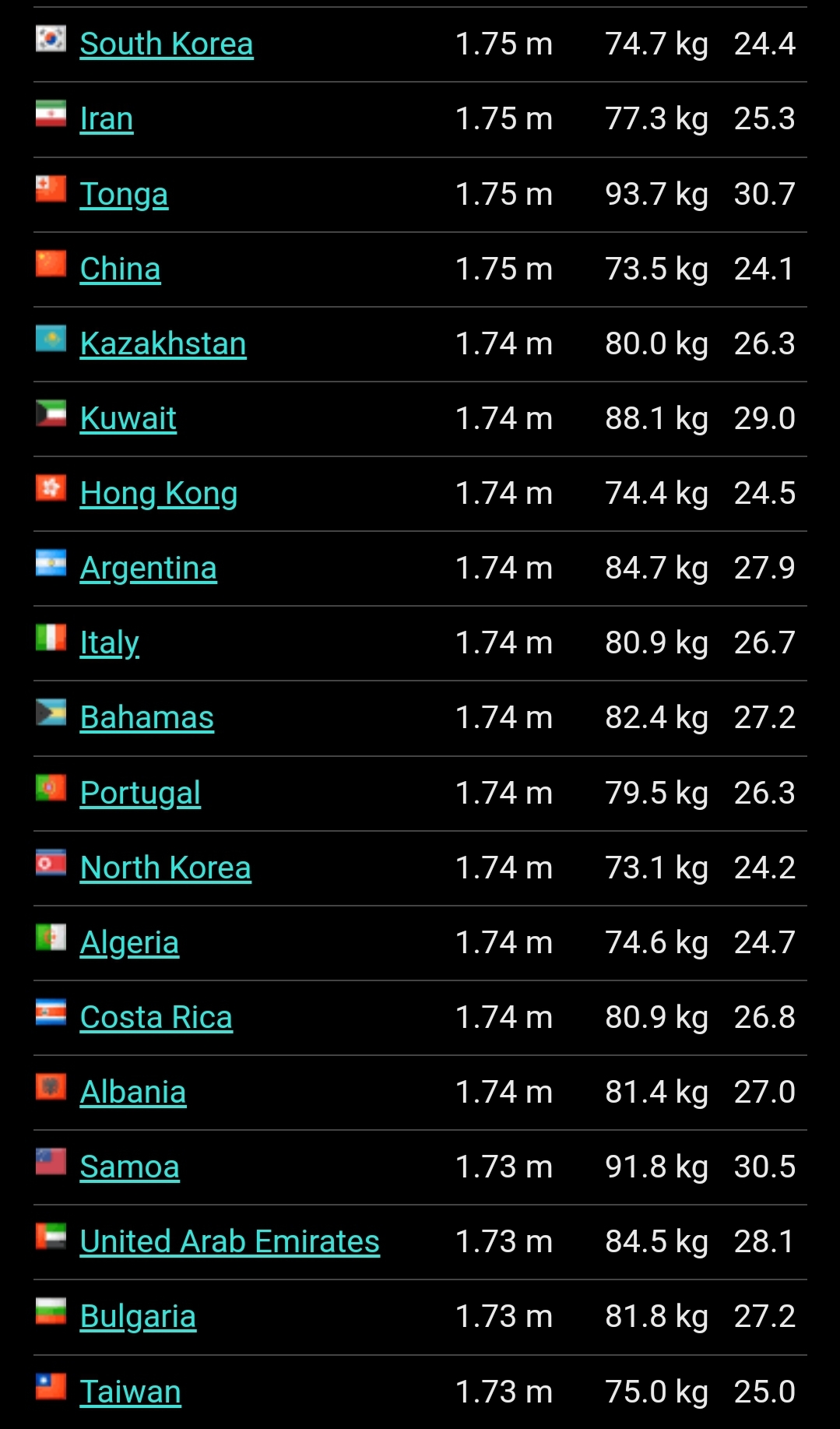Tap the Algeria link
Viewport: 840px width, 1429px height.
[x=130, y=943]
